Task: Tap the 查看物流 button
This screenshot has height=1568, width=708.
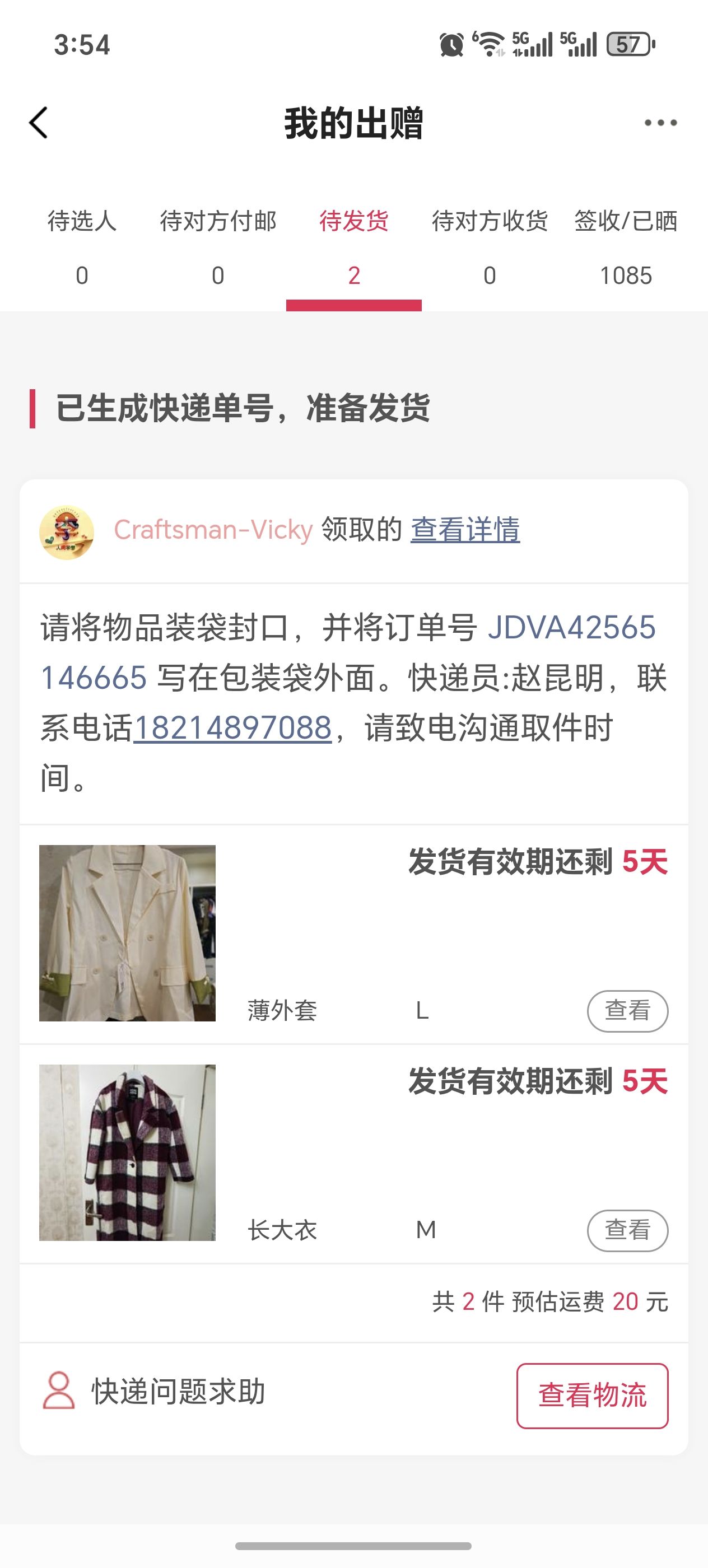Action: tap(591, 1395)
